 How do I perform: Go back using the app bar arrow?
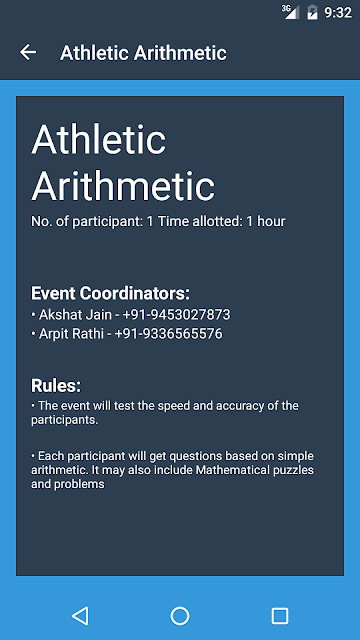pyautogui.click(x=28, y=53)
